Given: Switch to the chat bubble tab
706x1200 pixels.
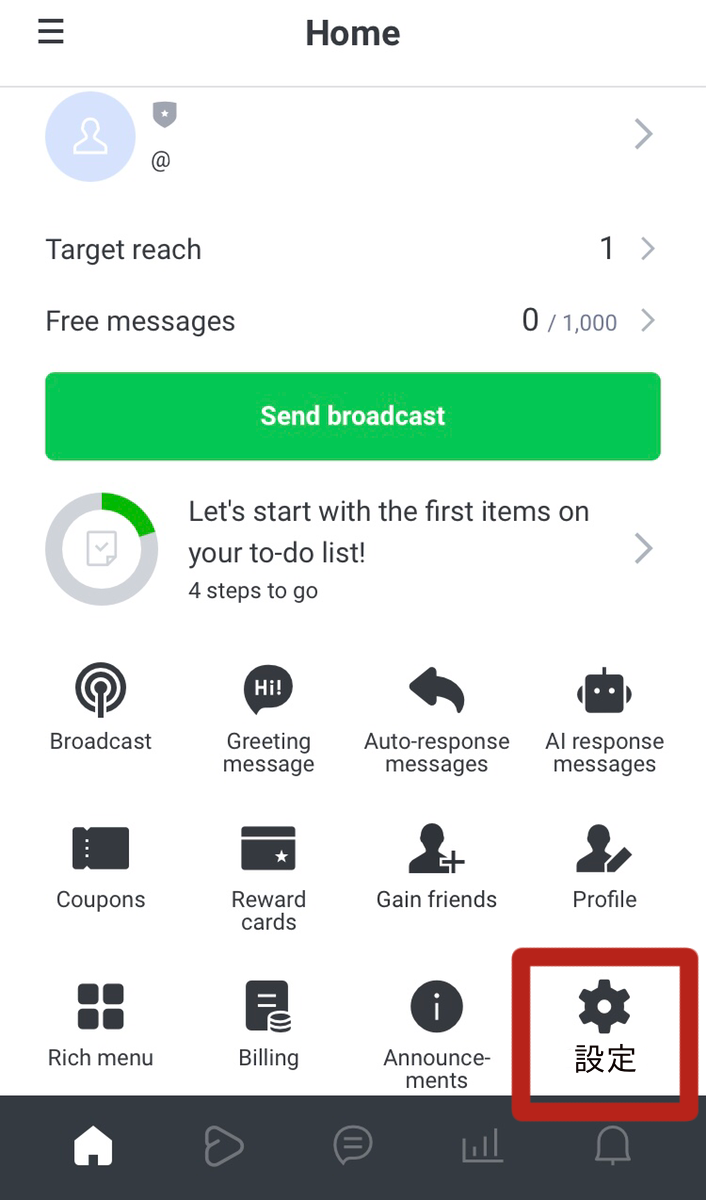Looking at the screenshot, I should point(353,1146).
